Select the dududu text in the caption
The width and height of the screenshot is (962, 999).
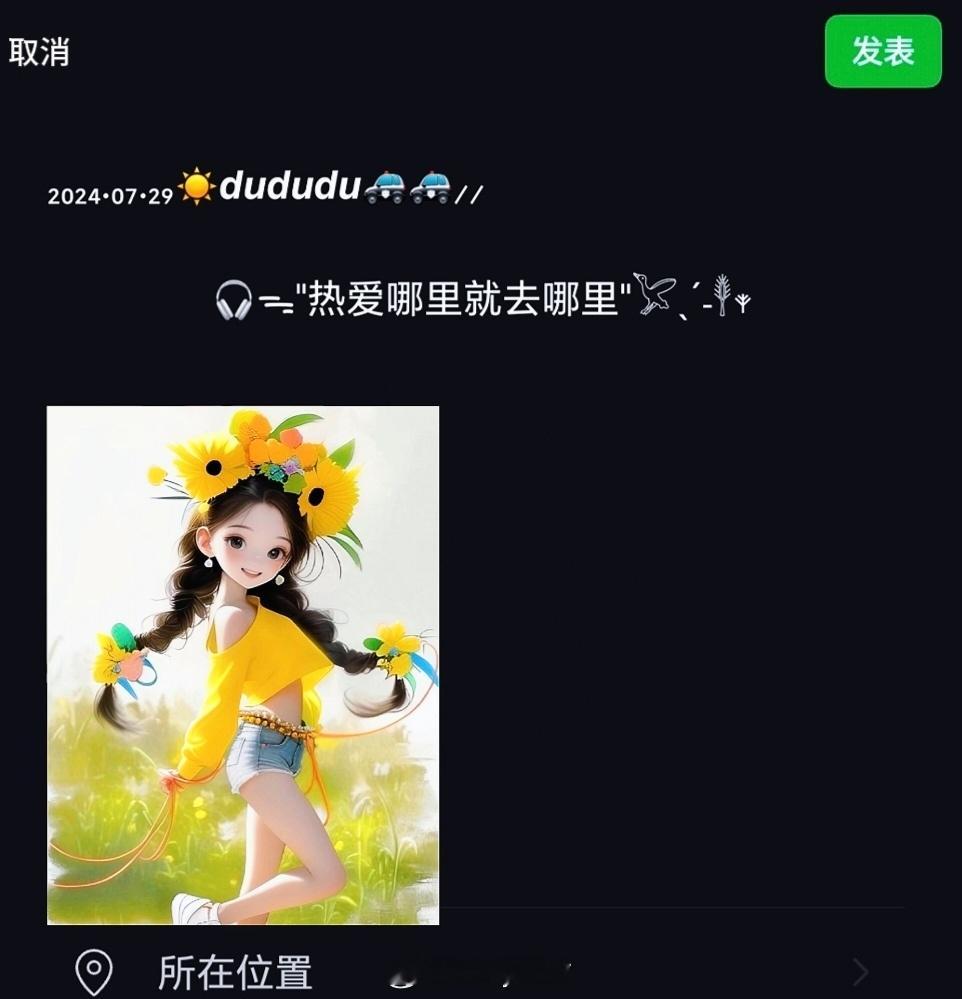(x=290, y=188)
